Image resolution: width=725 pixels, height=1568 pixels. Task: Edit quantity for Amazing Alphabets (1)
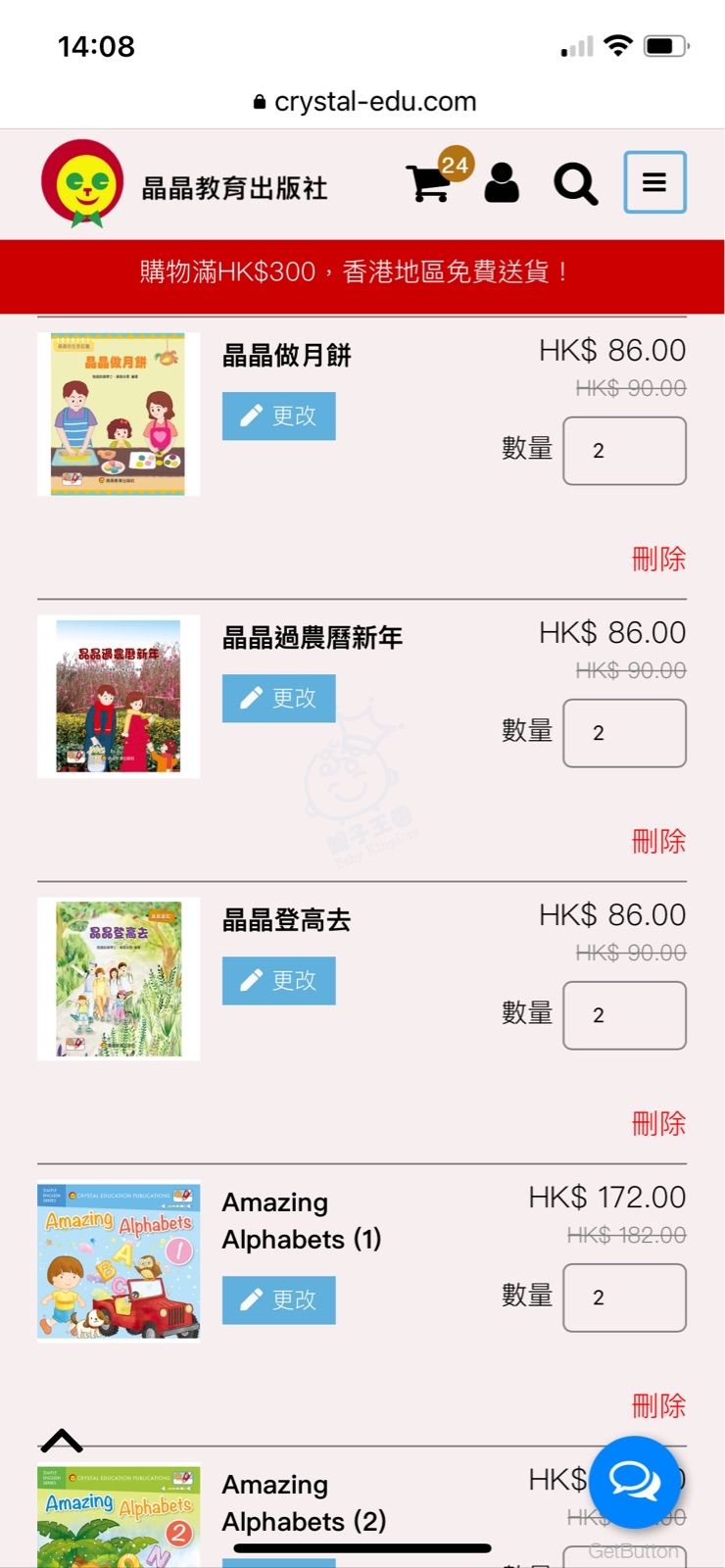tap(624, 1298)
